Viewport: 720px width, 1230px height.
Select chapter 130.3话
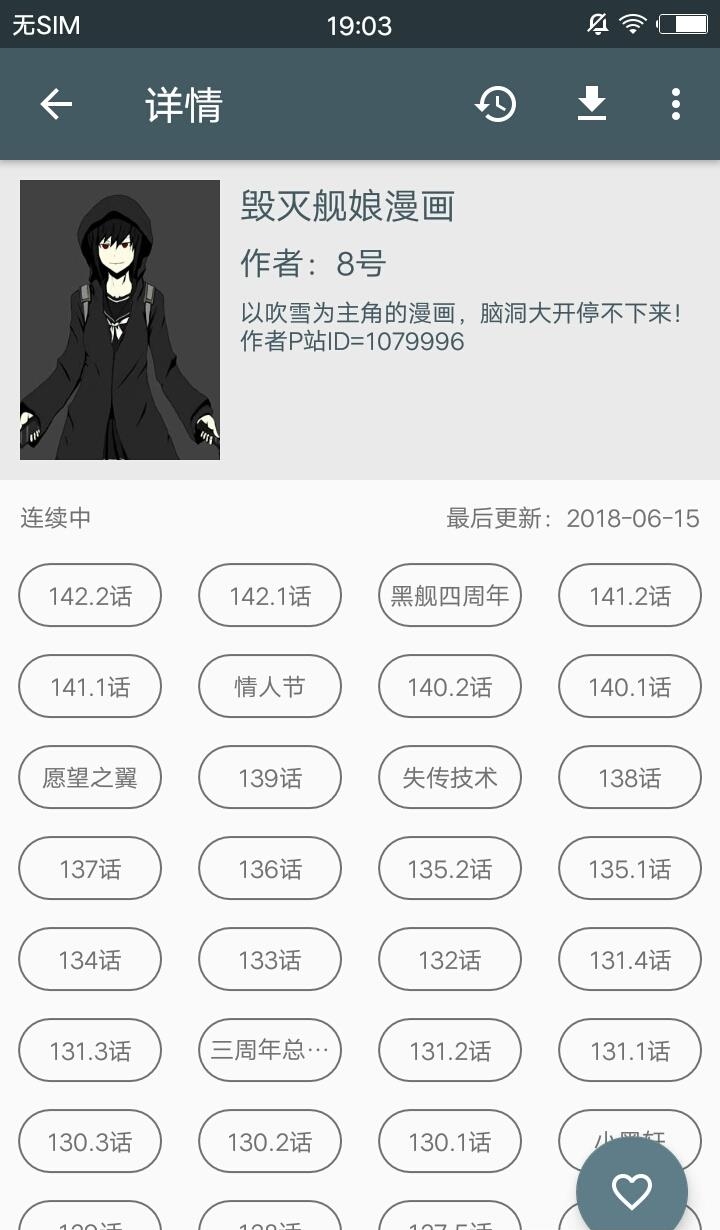click(x=90, y=1142)
